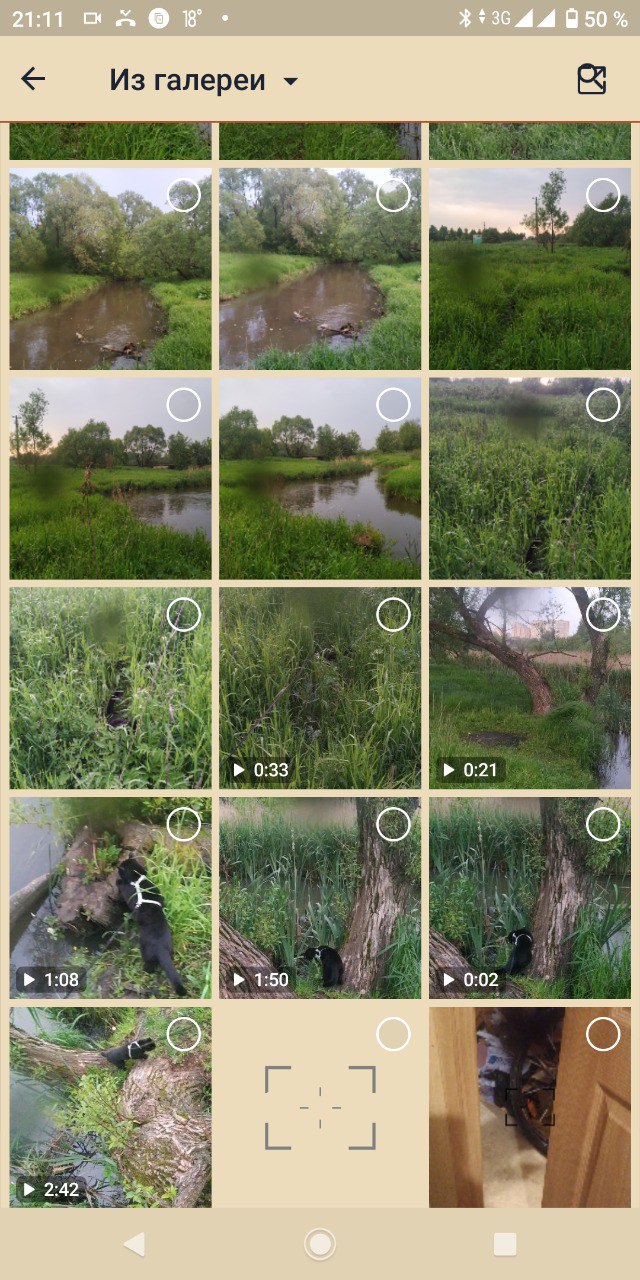640x1280 pixels.
Task: Open recent apps via the square button
Action: tap(505, 1244)
